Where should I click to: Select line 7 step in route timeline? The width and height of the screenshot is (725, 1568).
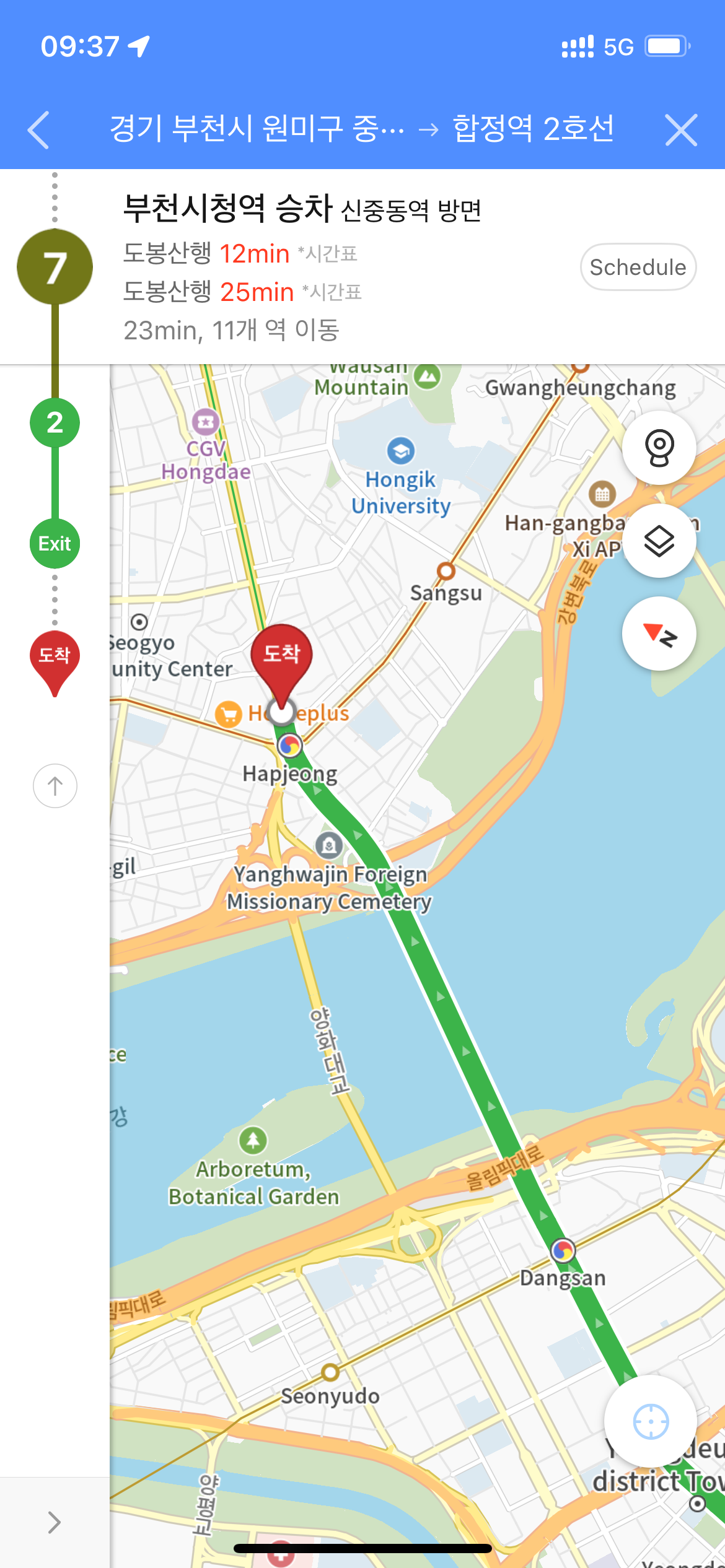click(x=55, y=268)
